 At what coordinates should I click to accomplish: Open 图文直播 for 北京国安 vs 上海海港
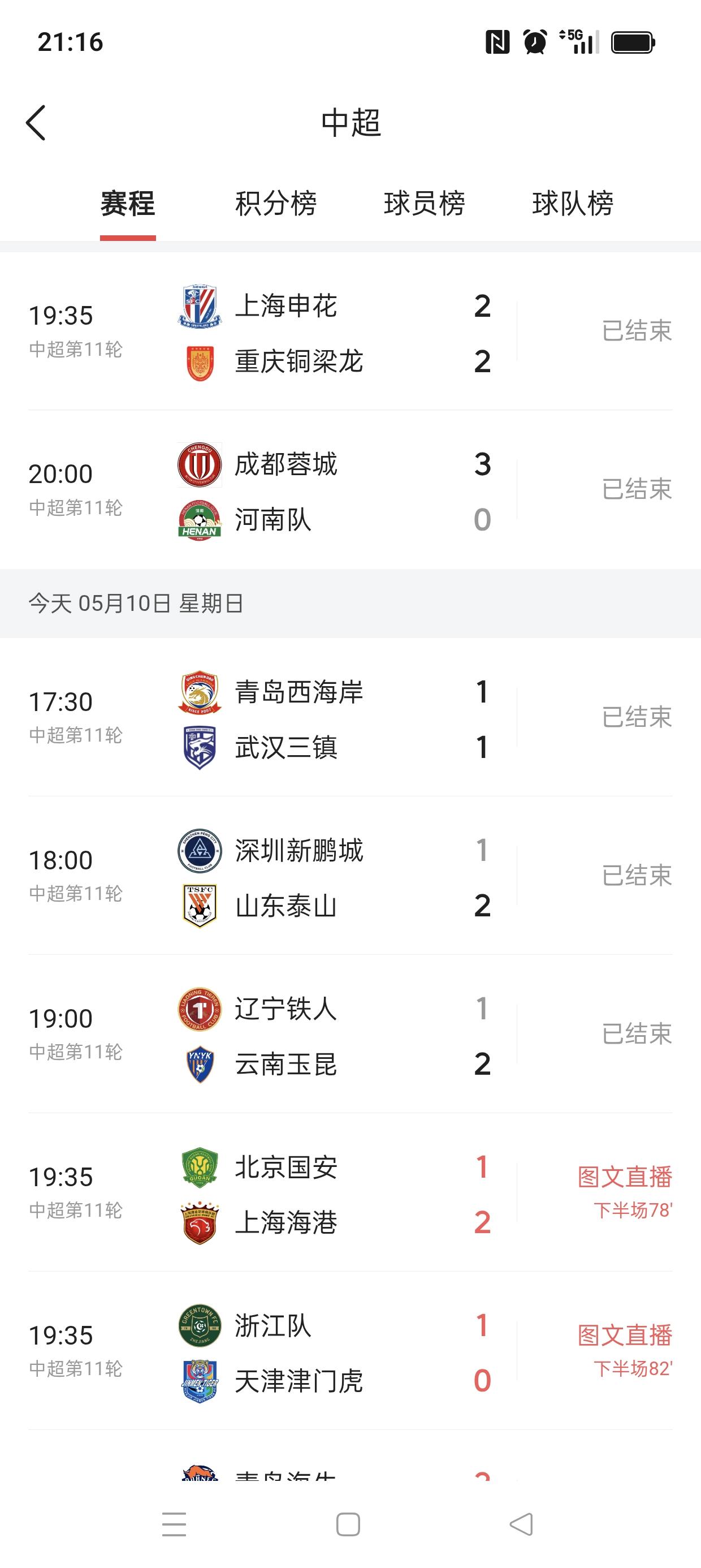(625, 1177)
